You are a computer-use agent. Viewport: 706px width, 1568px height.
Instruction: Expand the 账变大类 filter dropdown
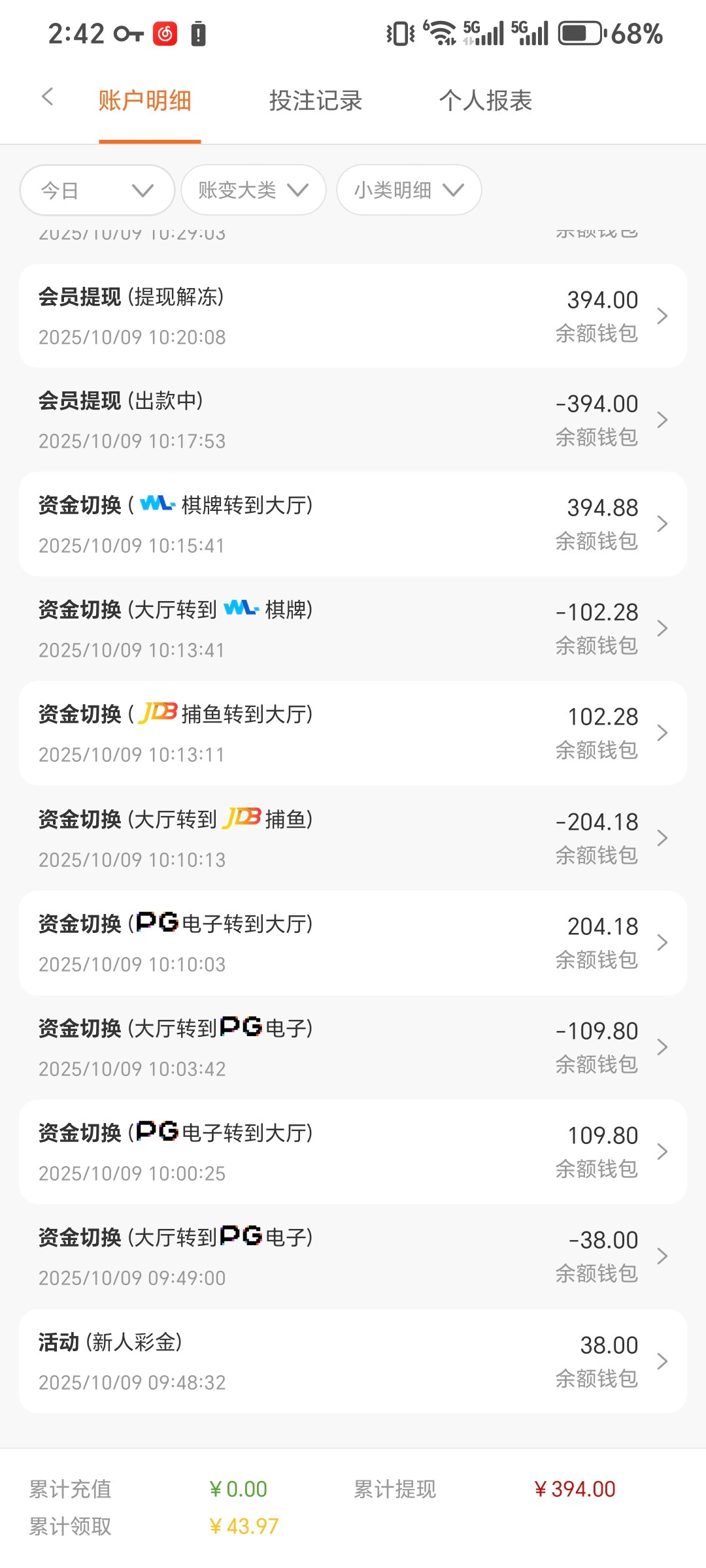pyautogui.click(x=253, y=190)
